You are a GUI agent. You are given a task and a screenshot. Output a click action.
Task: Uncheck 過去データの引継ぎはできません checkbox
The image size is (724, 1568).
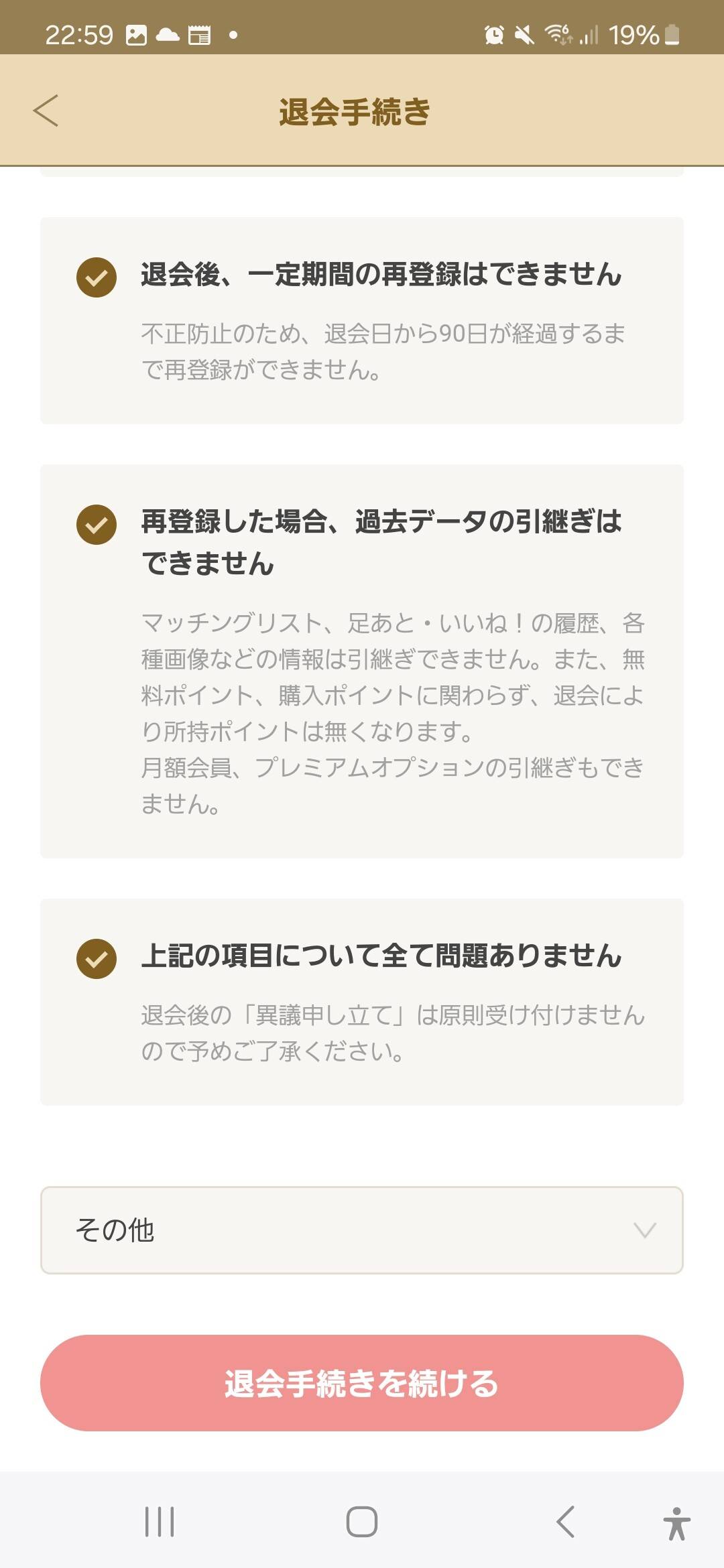[97, 525]
